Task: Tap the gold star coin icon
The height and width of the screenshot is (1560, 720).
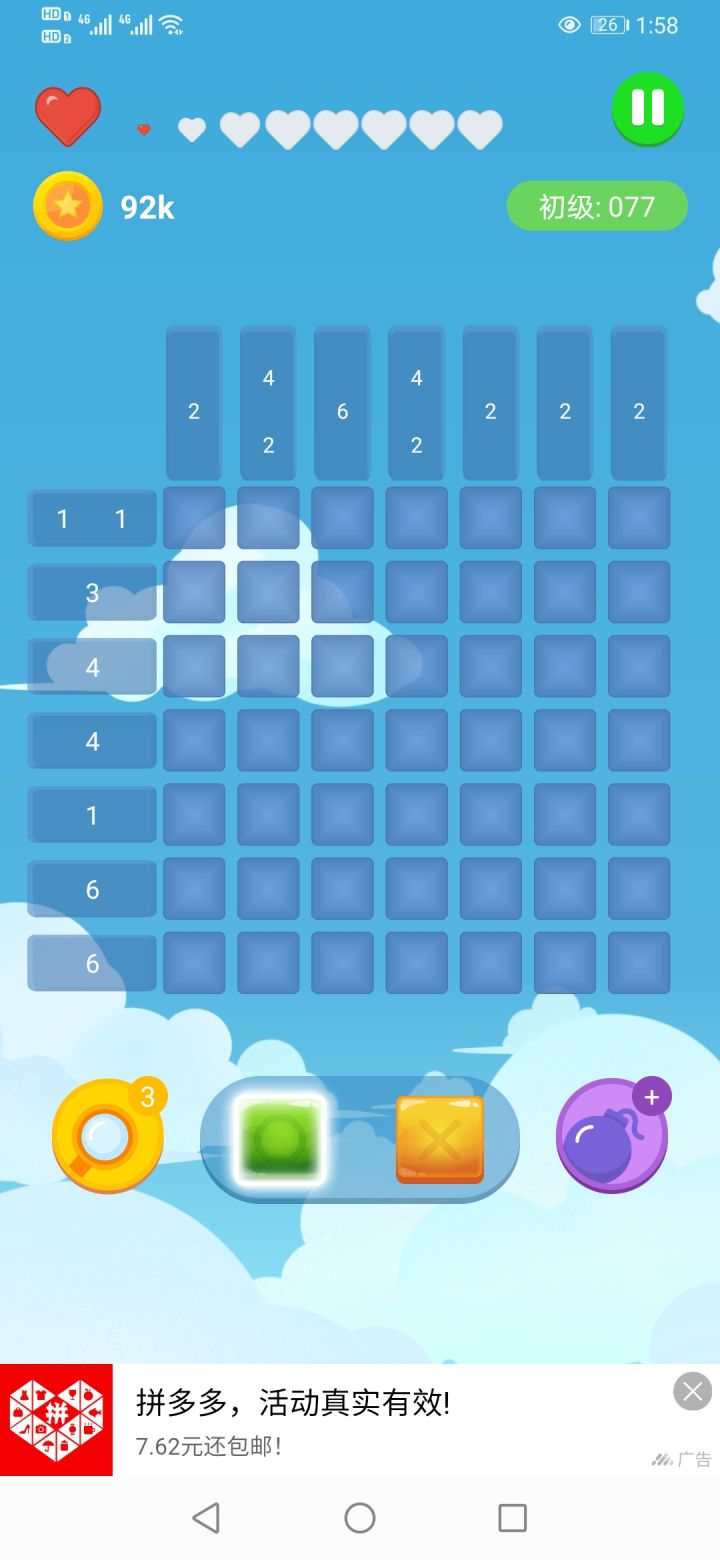Action: (68, 206)
